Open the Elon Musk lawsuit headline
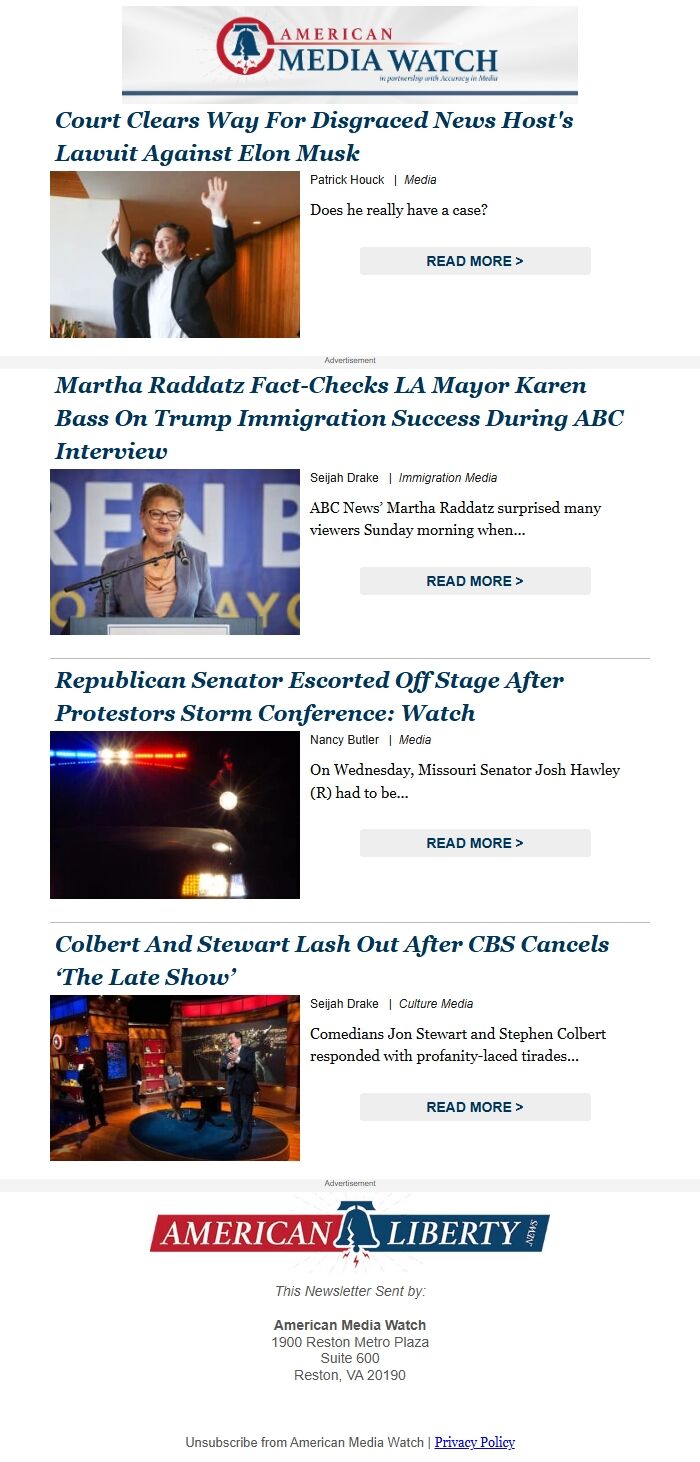This screenshot has height=1462, width=700. (x=314, y=137)
